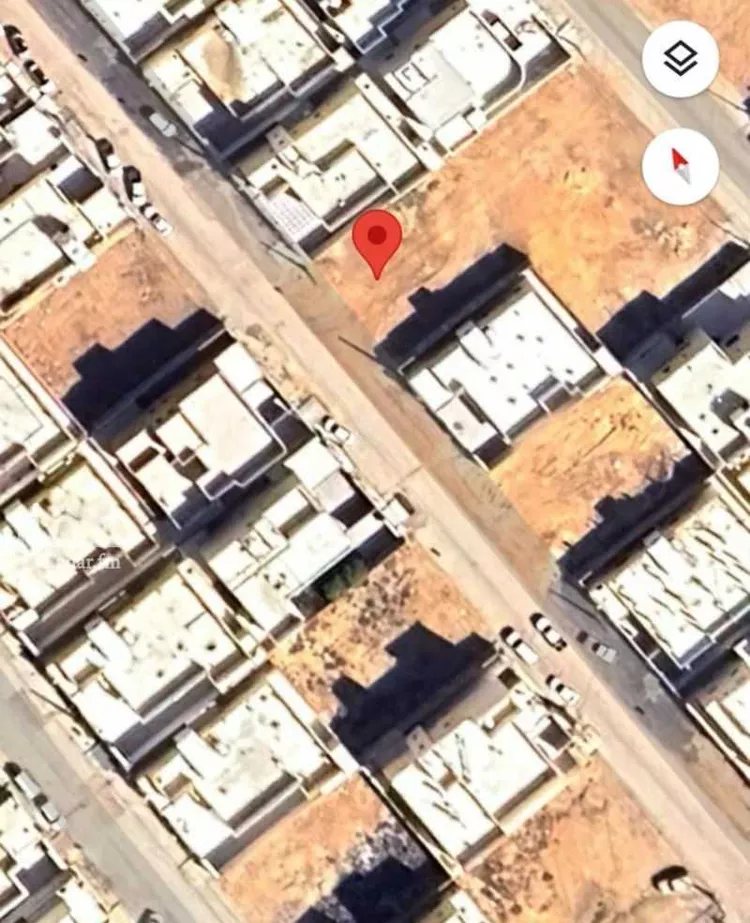
Task: Select the red location pin
Action: pos(377,238)
